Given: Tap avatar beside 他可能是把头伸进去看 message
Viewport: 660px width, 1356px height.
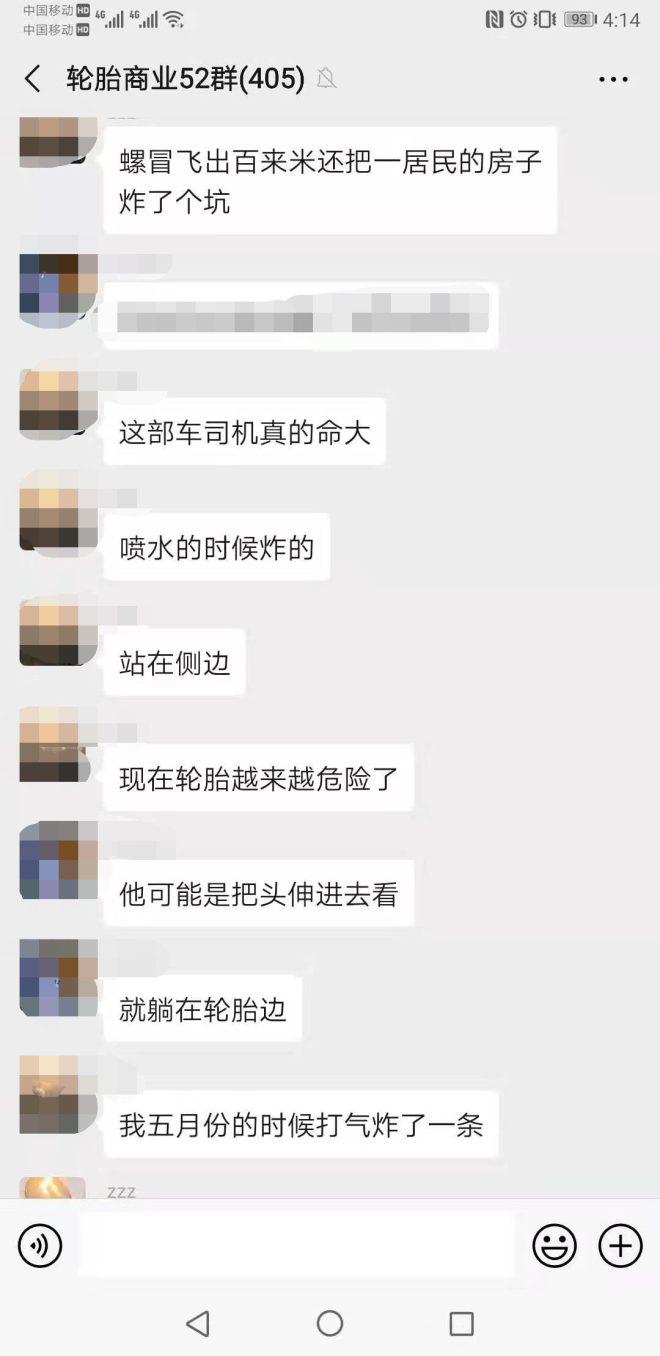Looking at the screenshot, I should tap(49, 862).
